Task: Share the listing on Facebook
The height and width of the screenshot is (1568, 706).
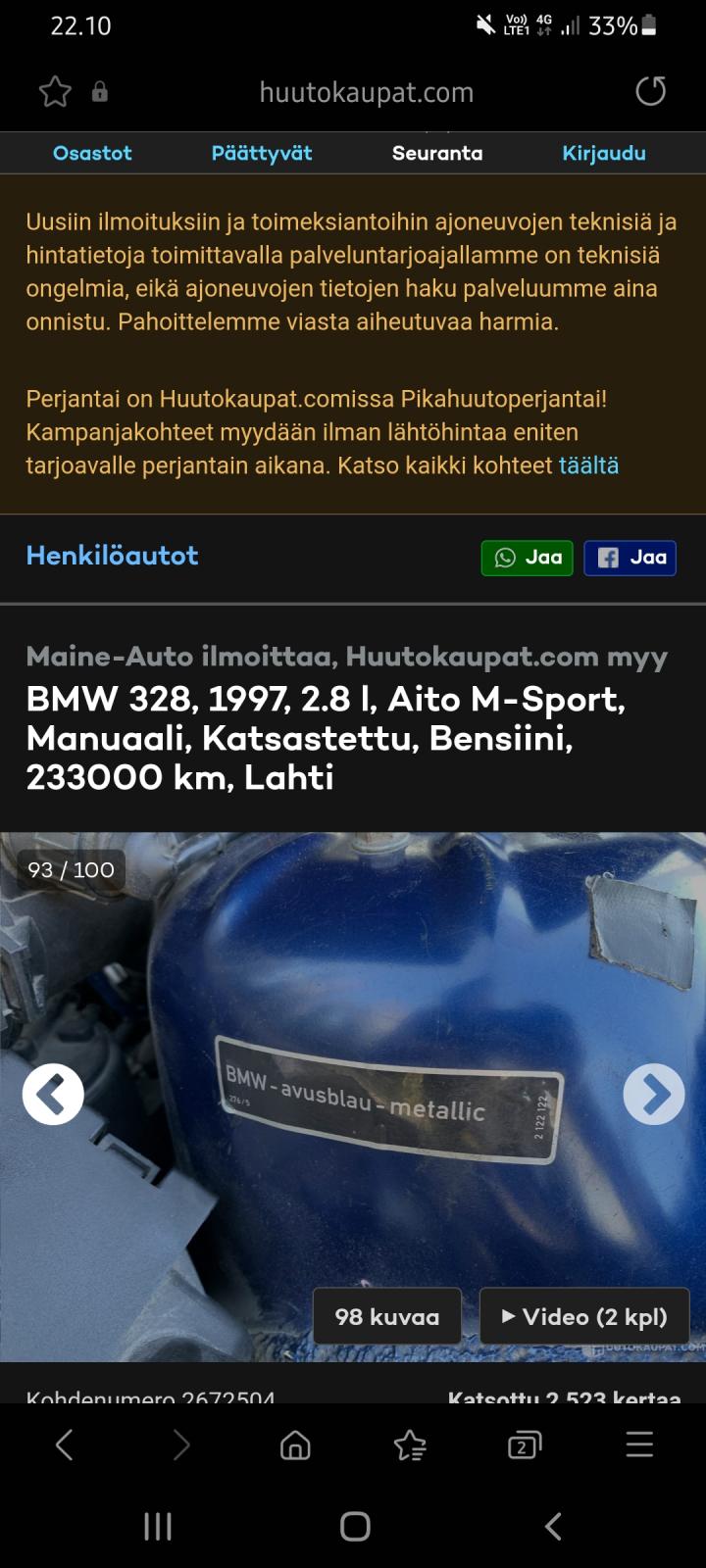Action: point(630,558)
